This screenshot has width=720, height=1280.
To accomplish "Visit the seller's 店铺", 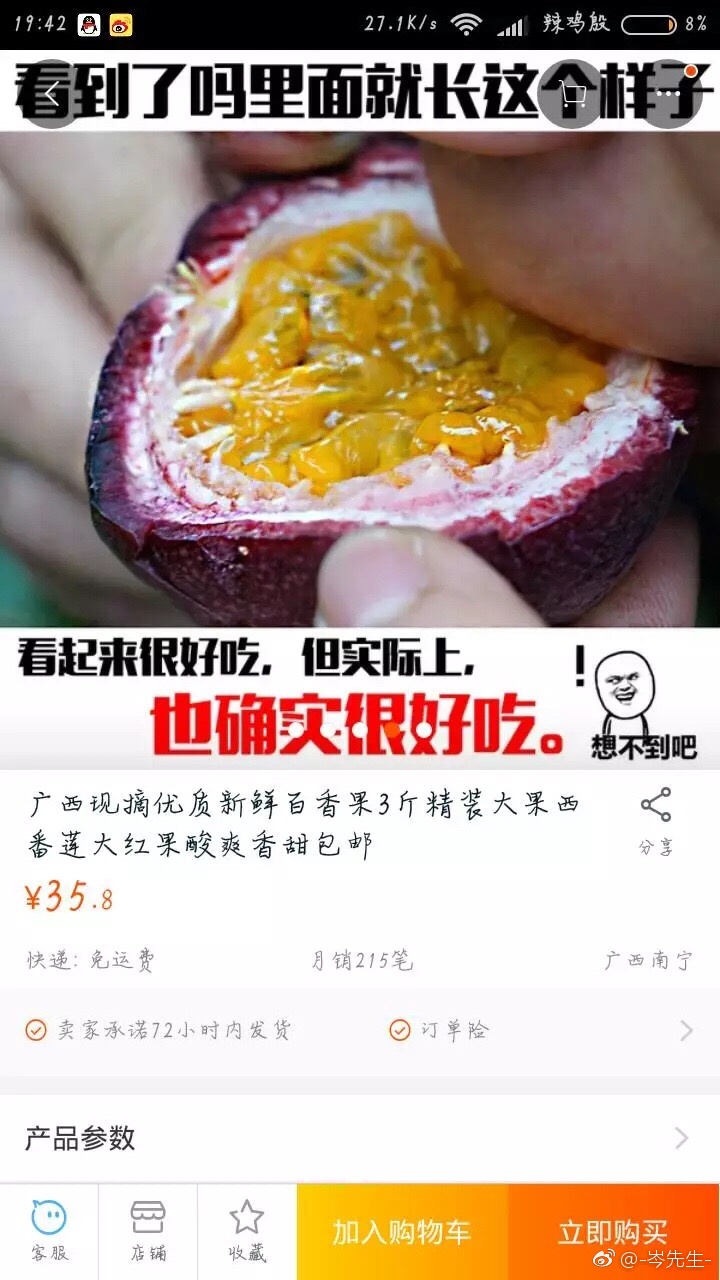I will [148, 1231].
